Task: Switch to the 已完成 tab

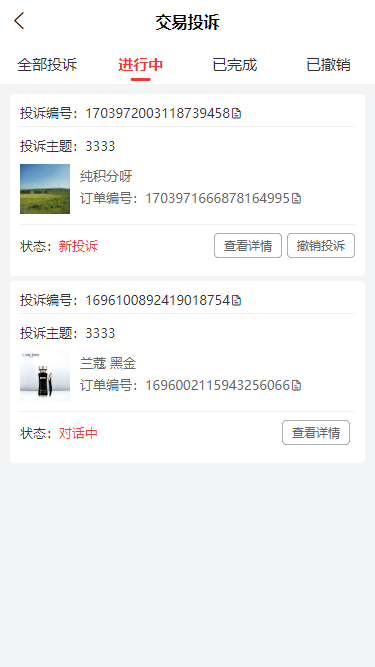Action: [235, 65]
